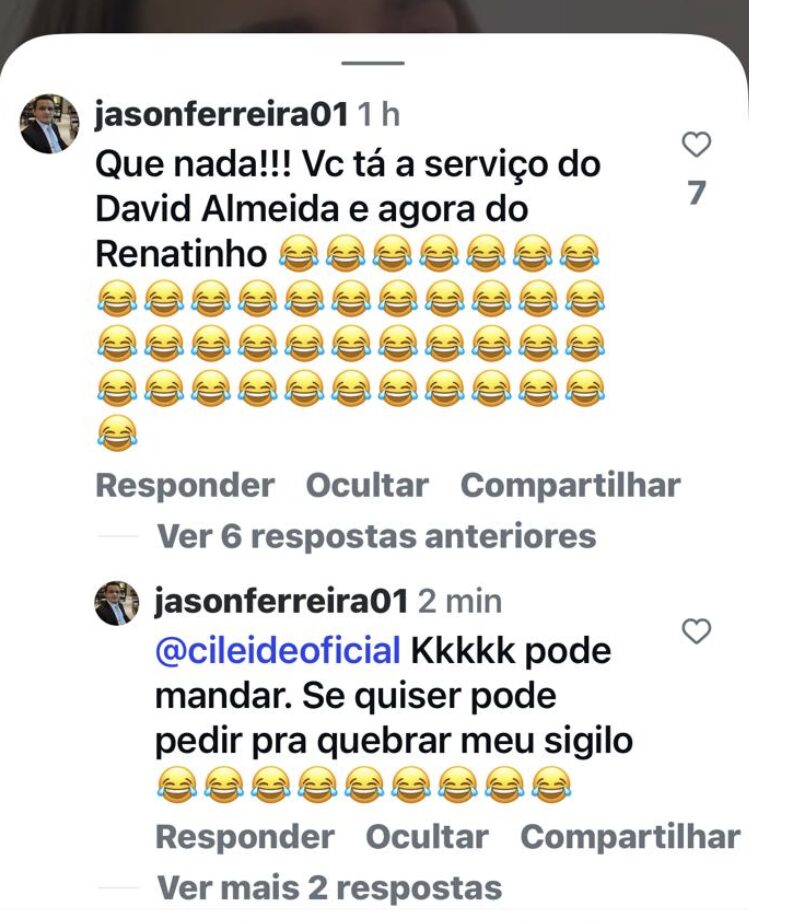Open jasonferreira01 username on the 2 min reply
798x924 pixels.
pyautogui.click(x=282, y=602)
